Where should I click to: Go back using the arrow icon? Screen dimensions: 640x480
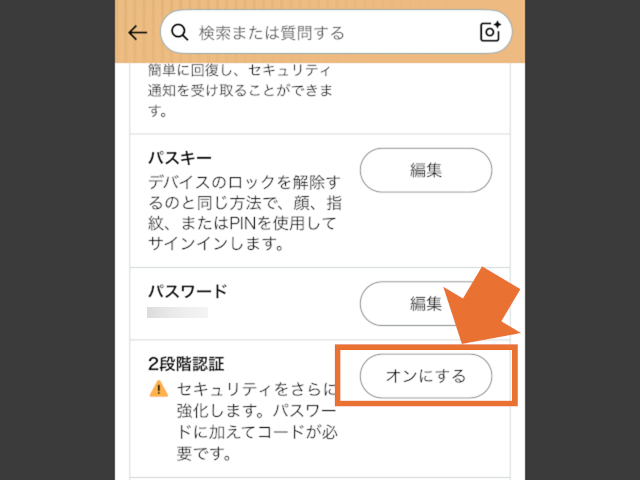pos(138,33)
